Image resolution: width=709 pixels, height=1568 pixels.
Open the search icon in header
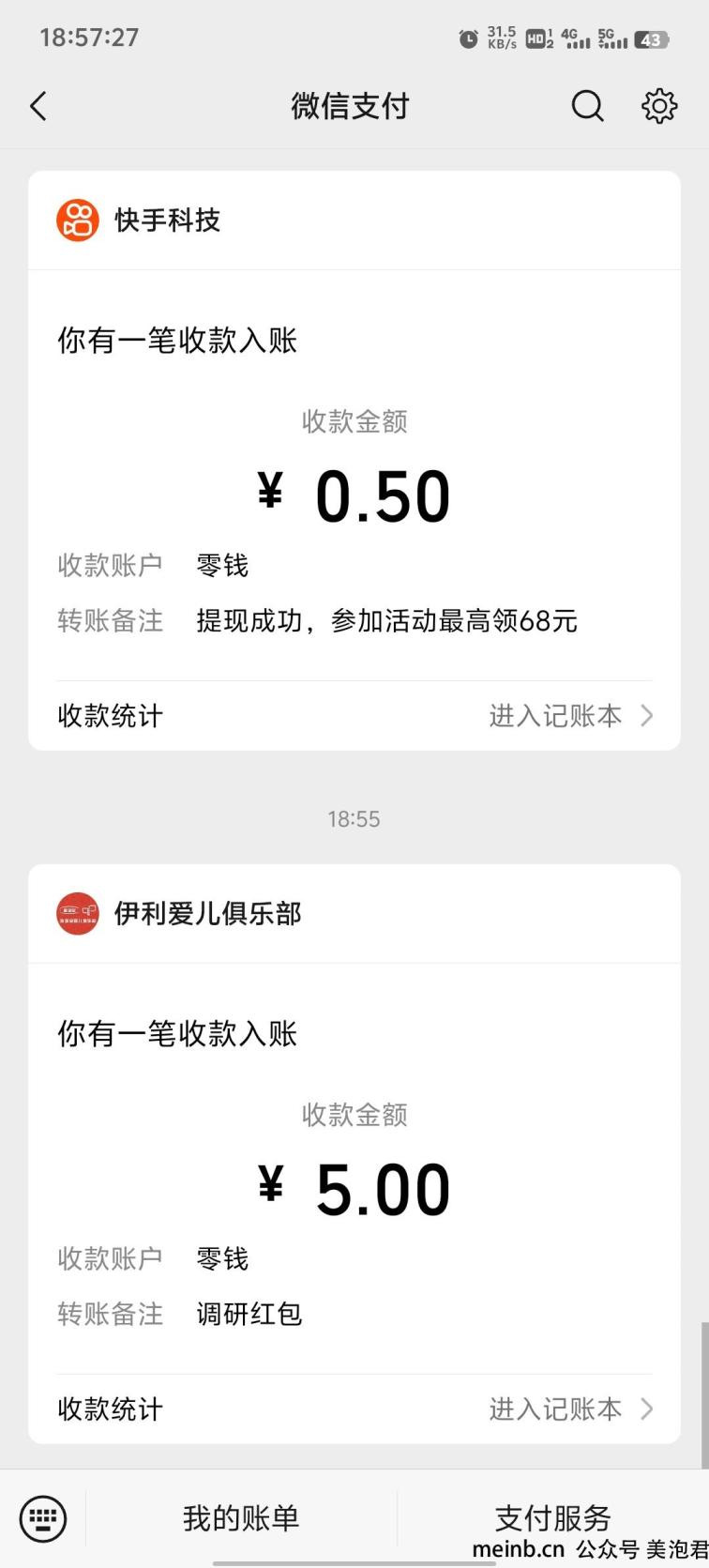(x=588, y=106)
